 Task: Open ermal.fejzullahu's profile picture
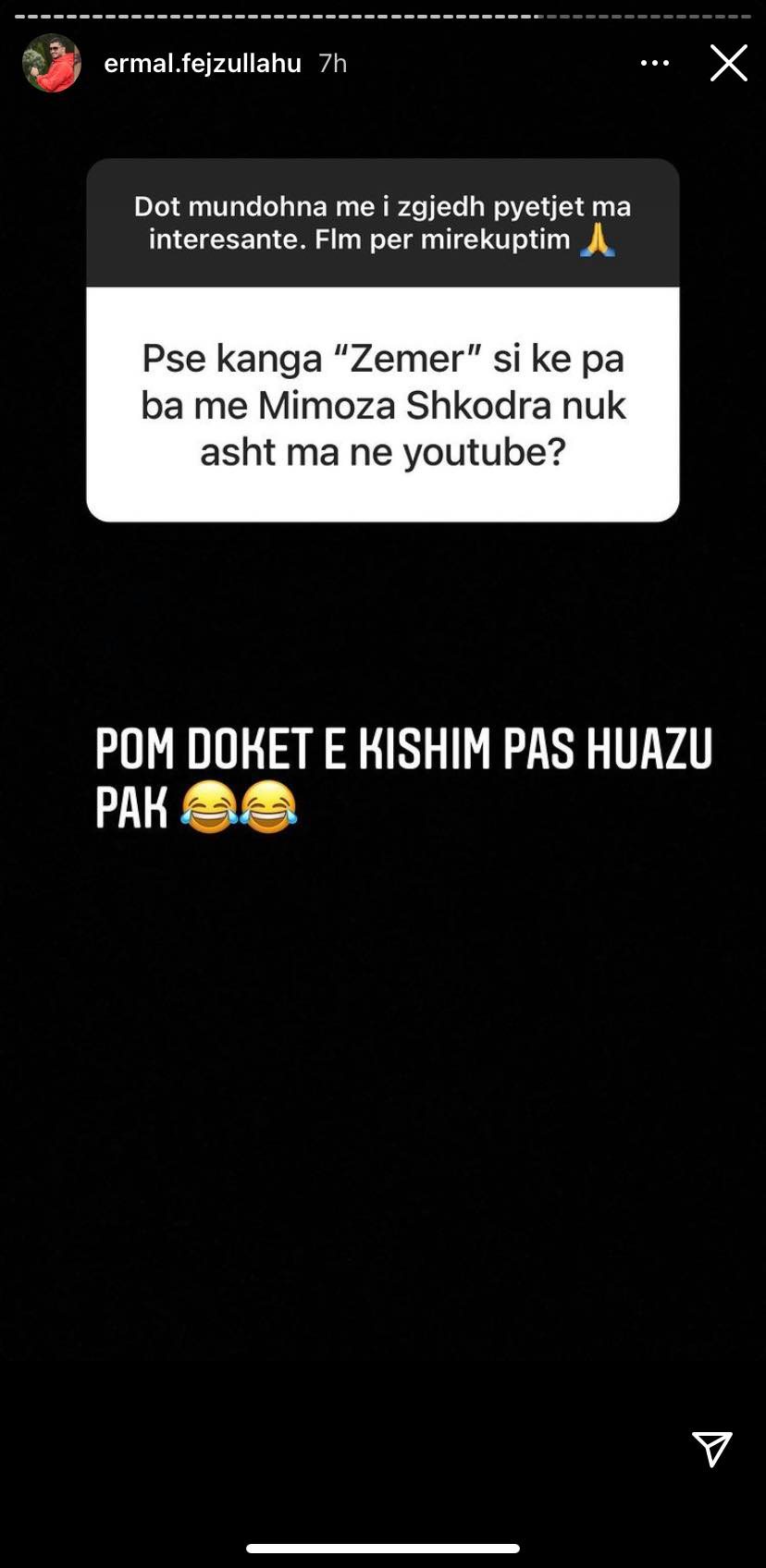(52, 64)
